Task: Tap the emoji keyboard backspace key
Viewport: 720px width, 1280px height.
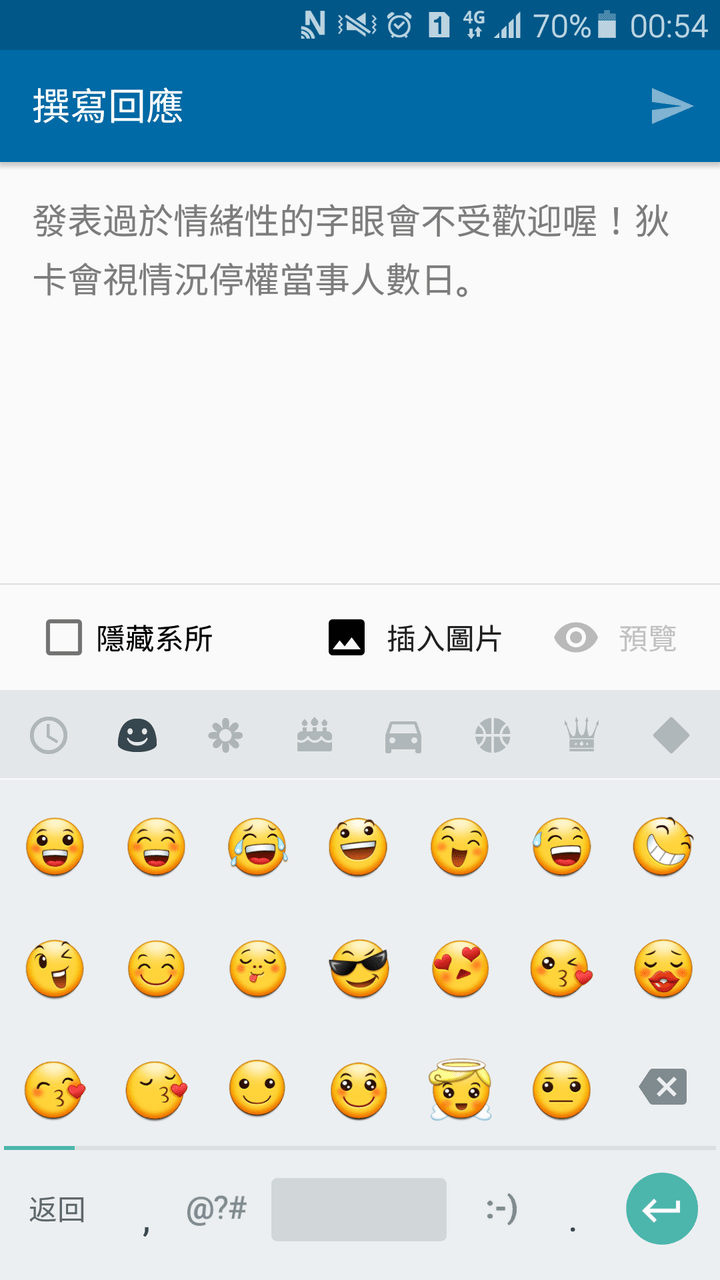Action: [x=662, y=1089]
